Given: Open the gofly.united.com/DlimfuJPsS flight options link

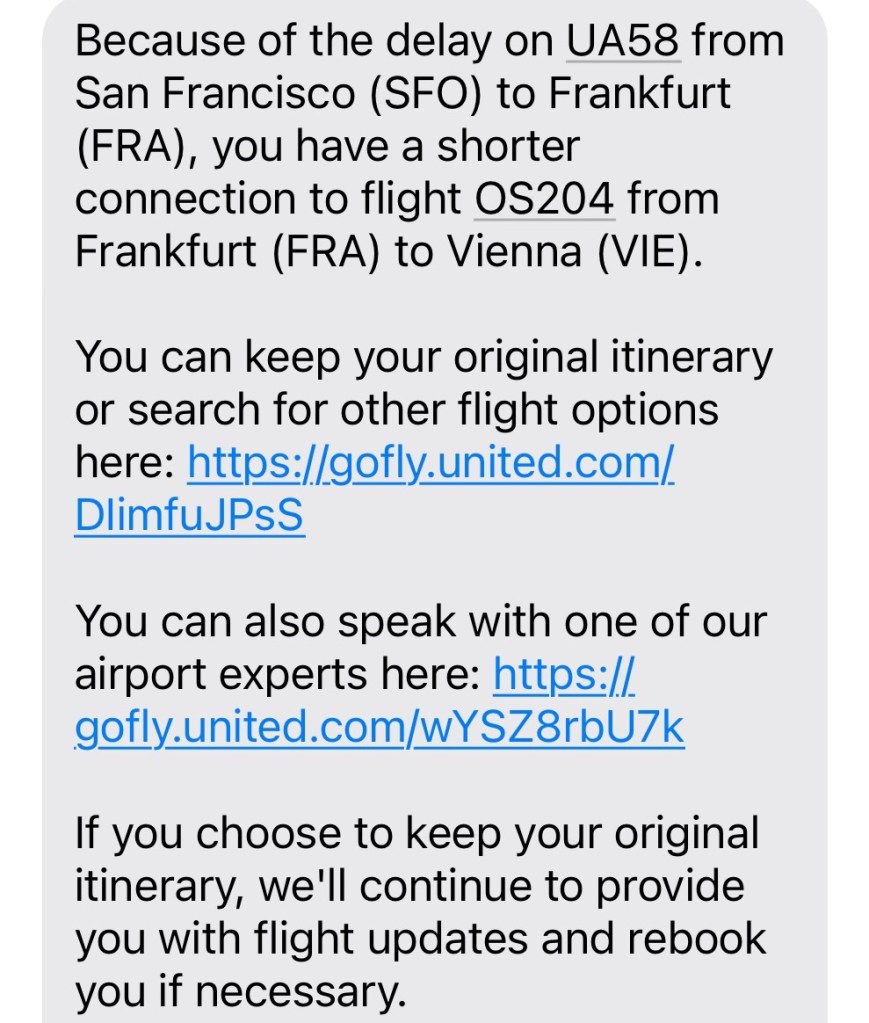Looking at the screenshot, I should point(430,463).
